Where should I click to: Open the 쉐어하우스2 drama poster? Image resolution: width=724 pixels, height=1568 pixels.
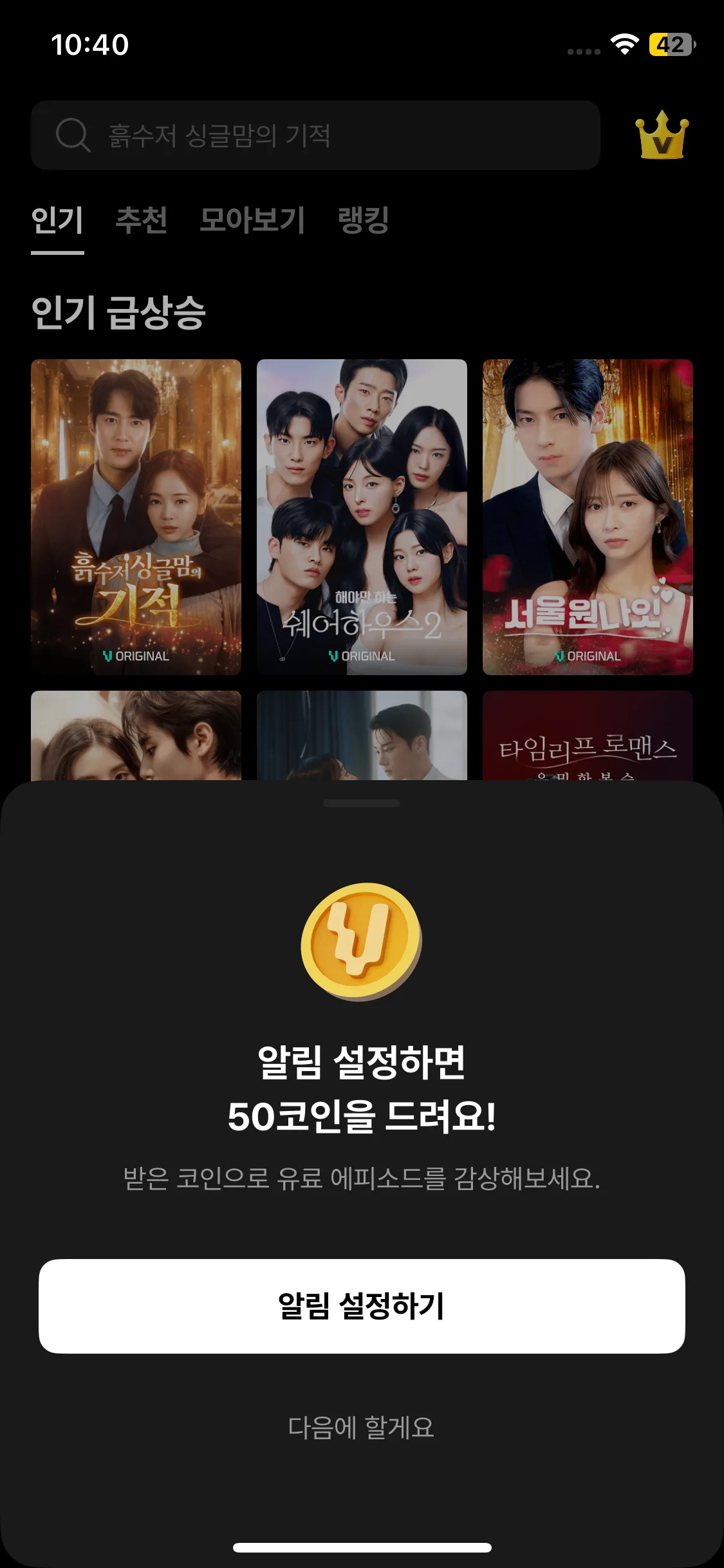coord(362,516)
